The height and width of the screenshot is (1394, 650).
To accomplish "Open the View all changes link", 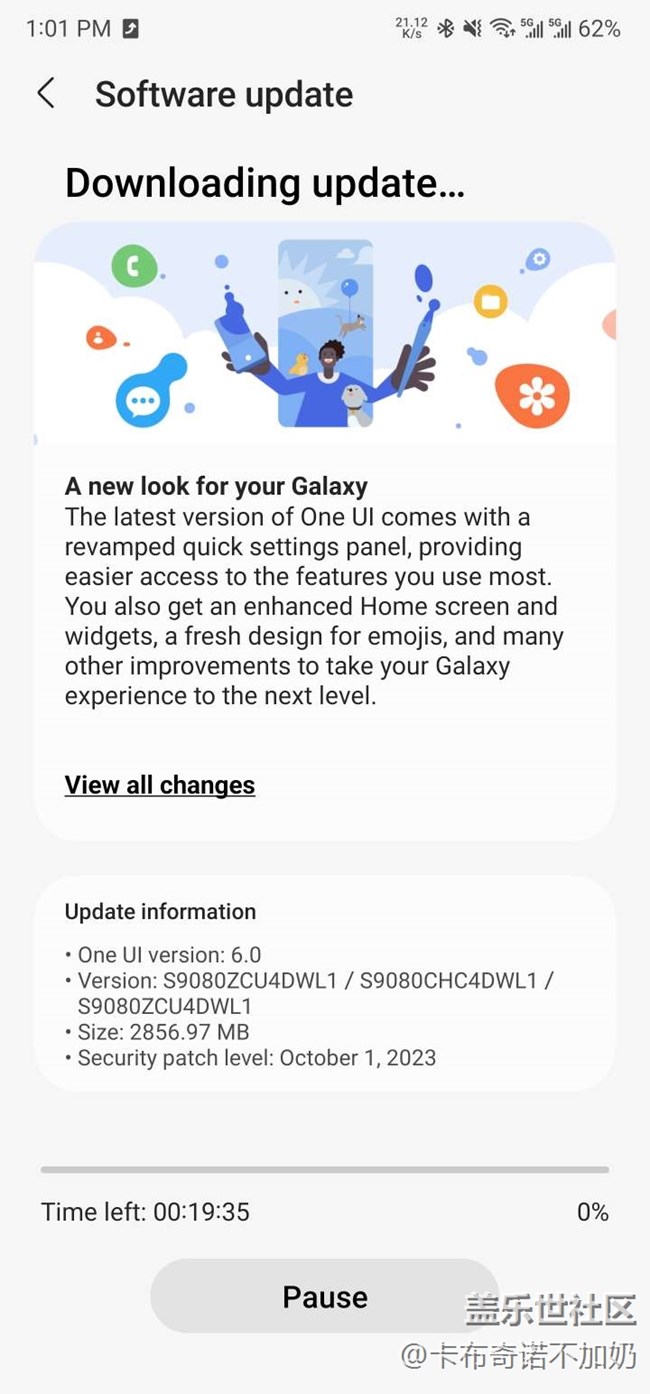I will coord(160,785).
